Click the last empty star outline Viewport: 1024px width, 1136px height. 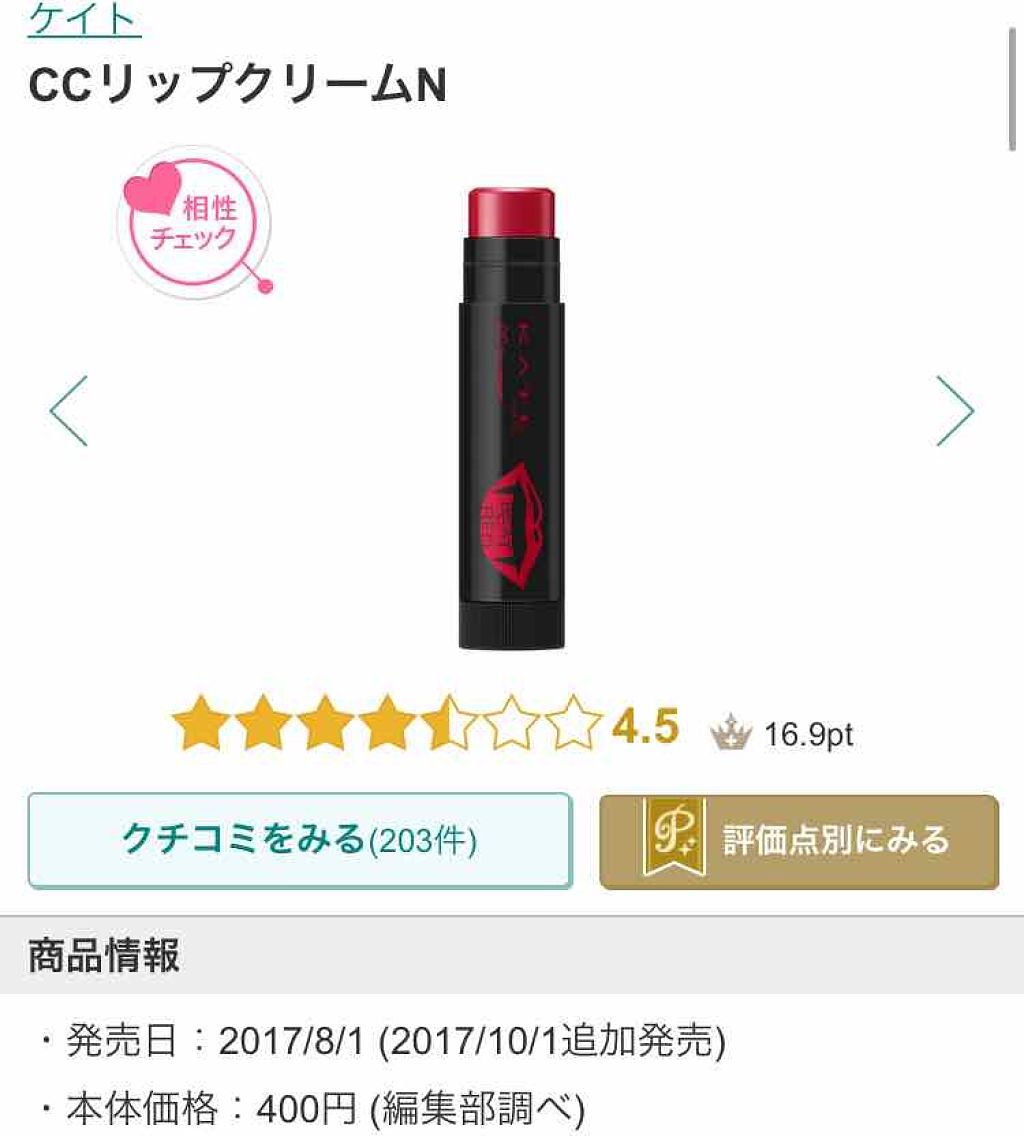tap(572, 727)
